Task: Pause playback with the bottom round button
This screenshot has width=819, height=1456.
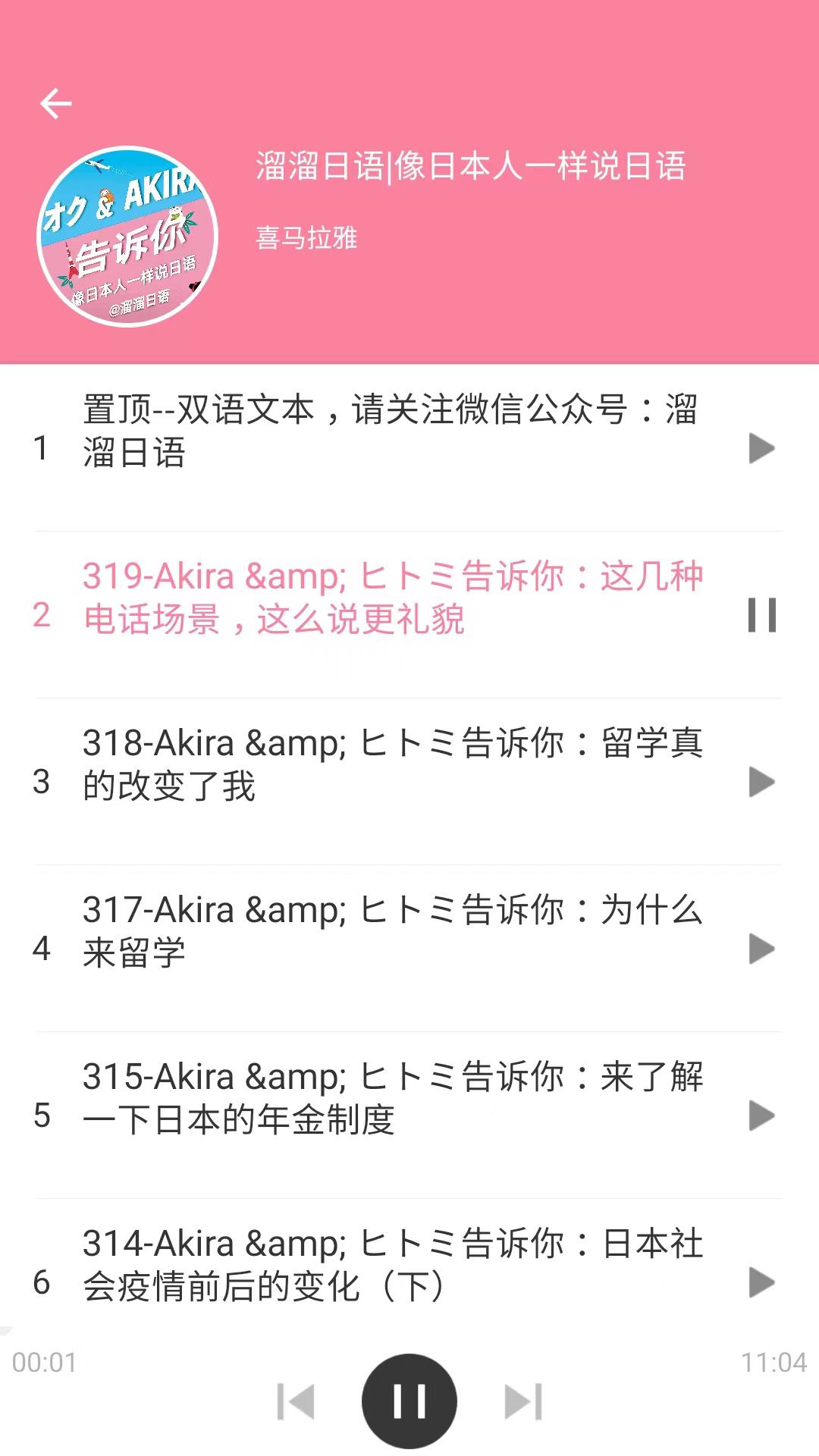Action: 409,1401
